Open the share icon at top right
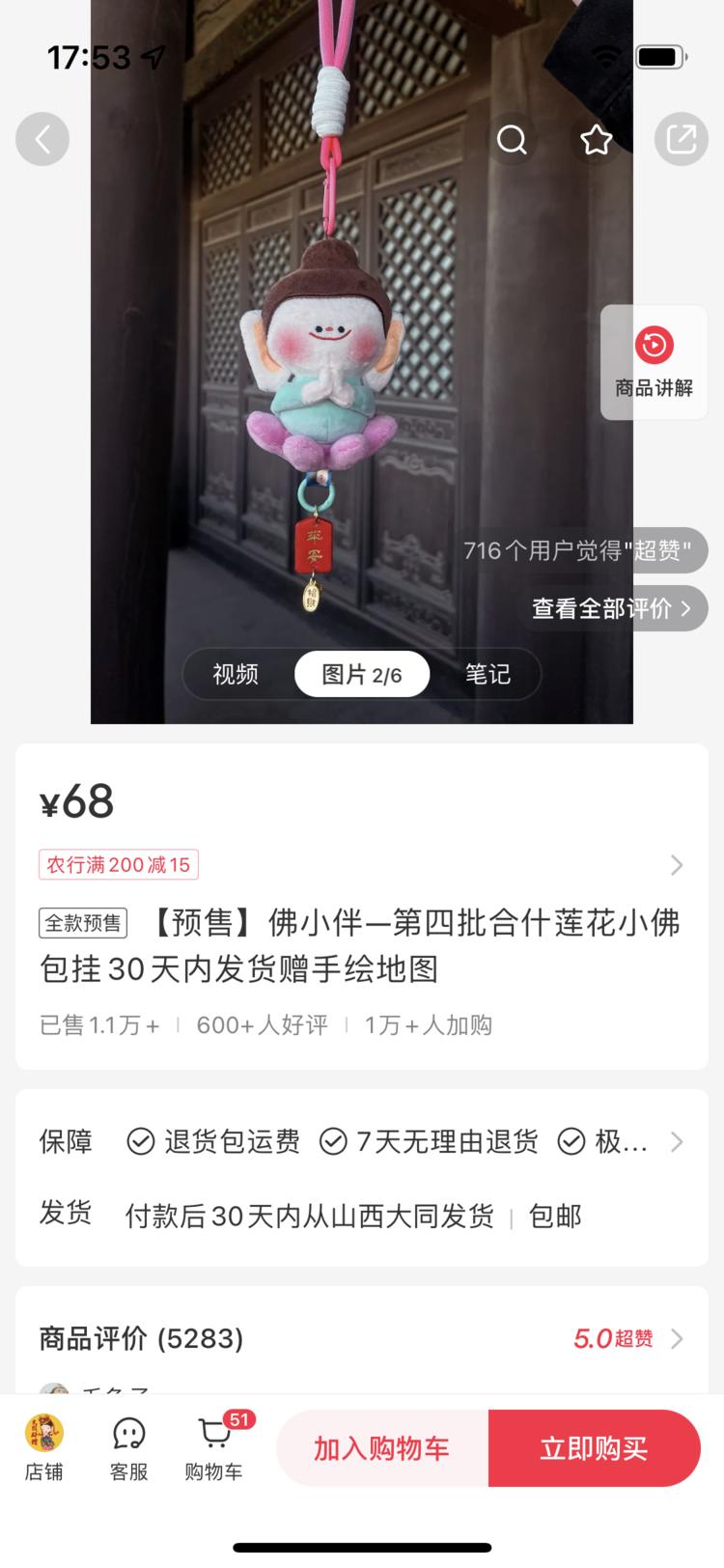 point(682,139)
